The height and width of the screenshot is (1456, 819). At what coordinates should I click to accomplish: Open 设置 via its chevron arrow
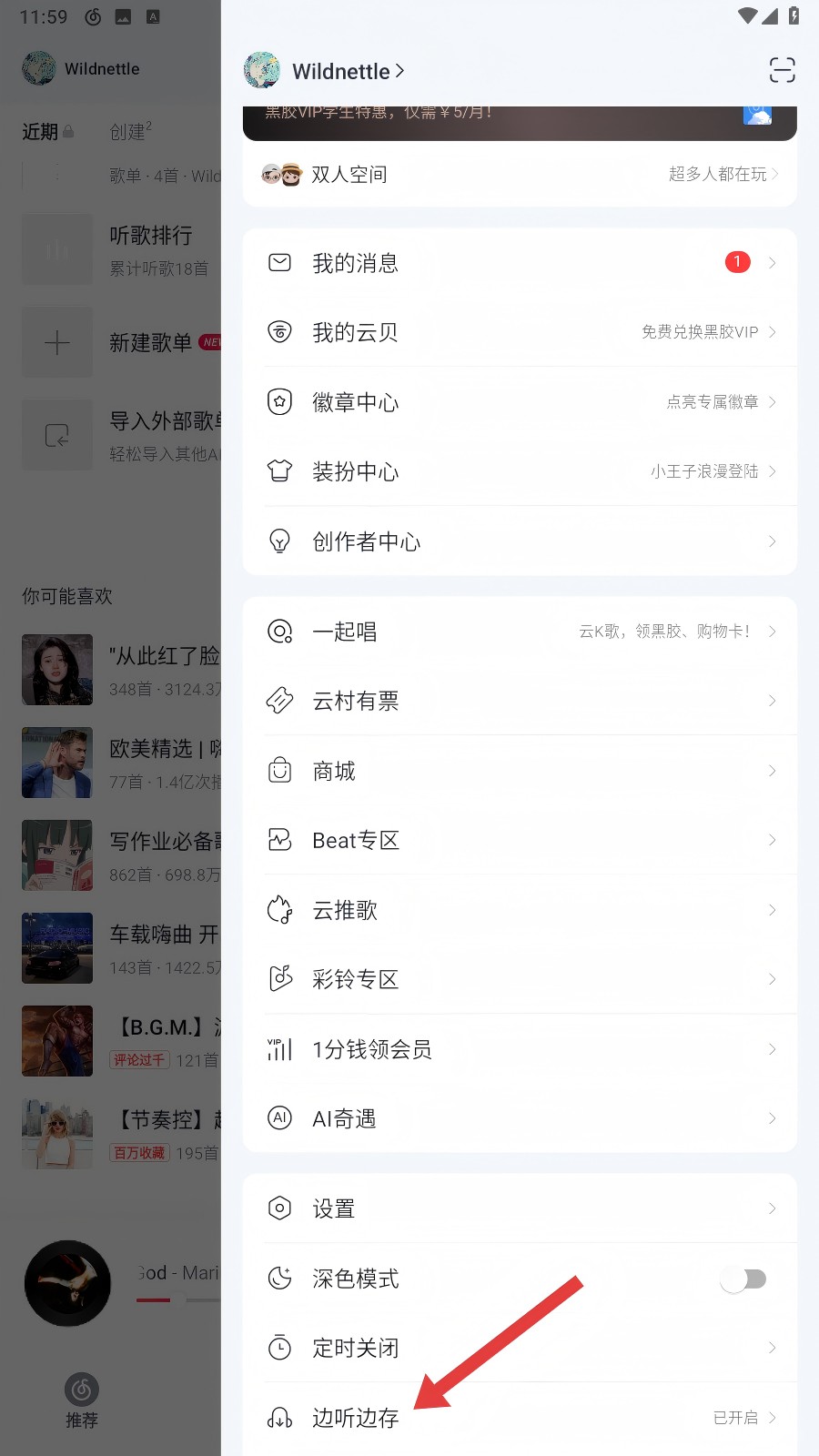point(773,1208)
